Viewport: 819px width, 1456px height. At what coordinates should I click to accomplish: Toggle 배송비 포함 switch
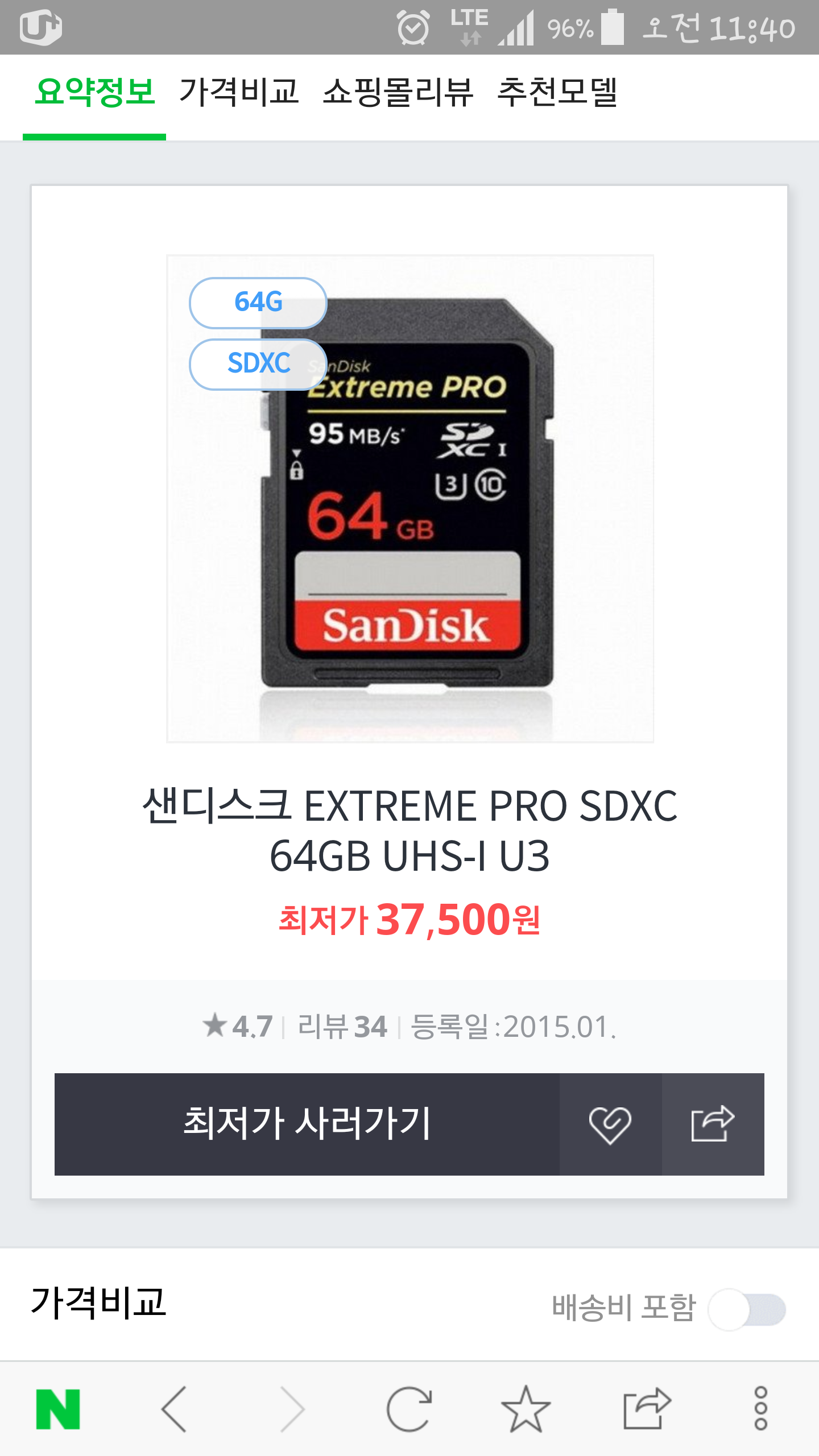[747, 1309]
